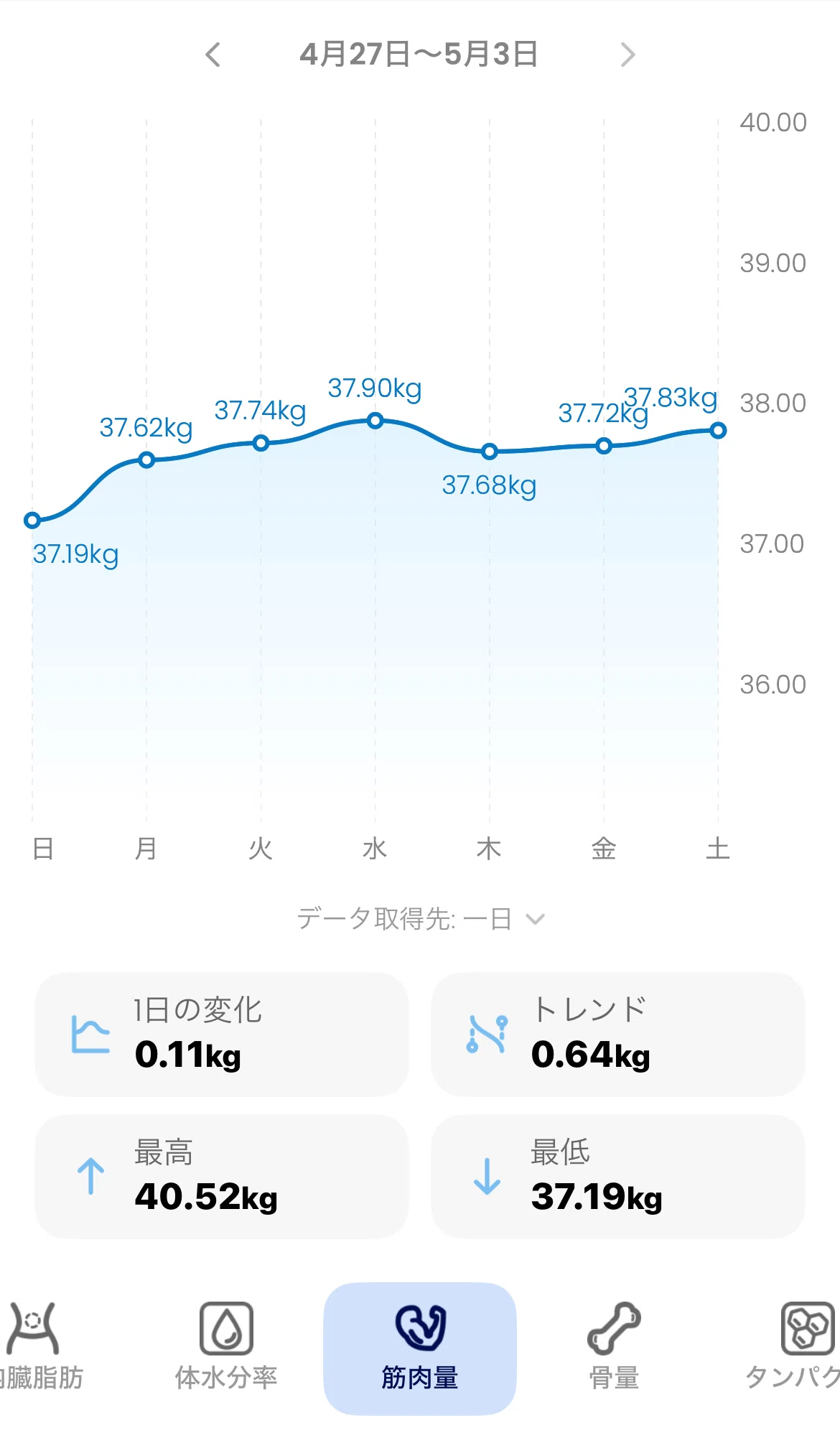This screenshot has width=840, height=1433.
Task: Tap the 37.62kg data point on Monday
Action: point(146,460)
